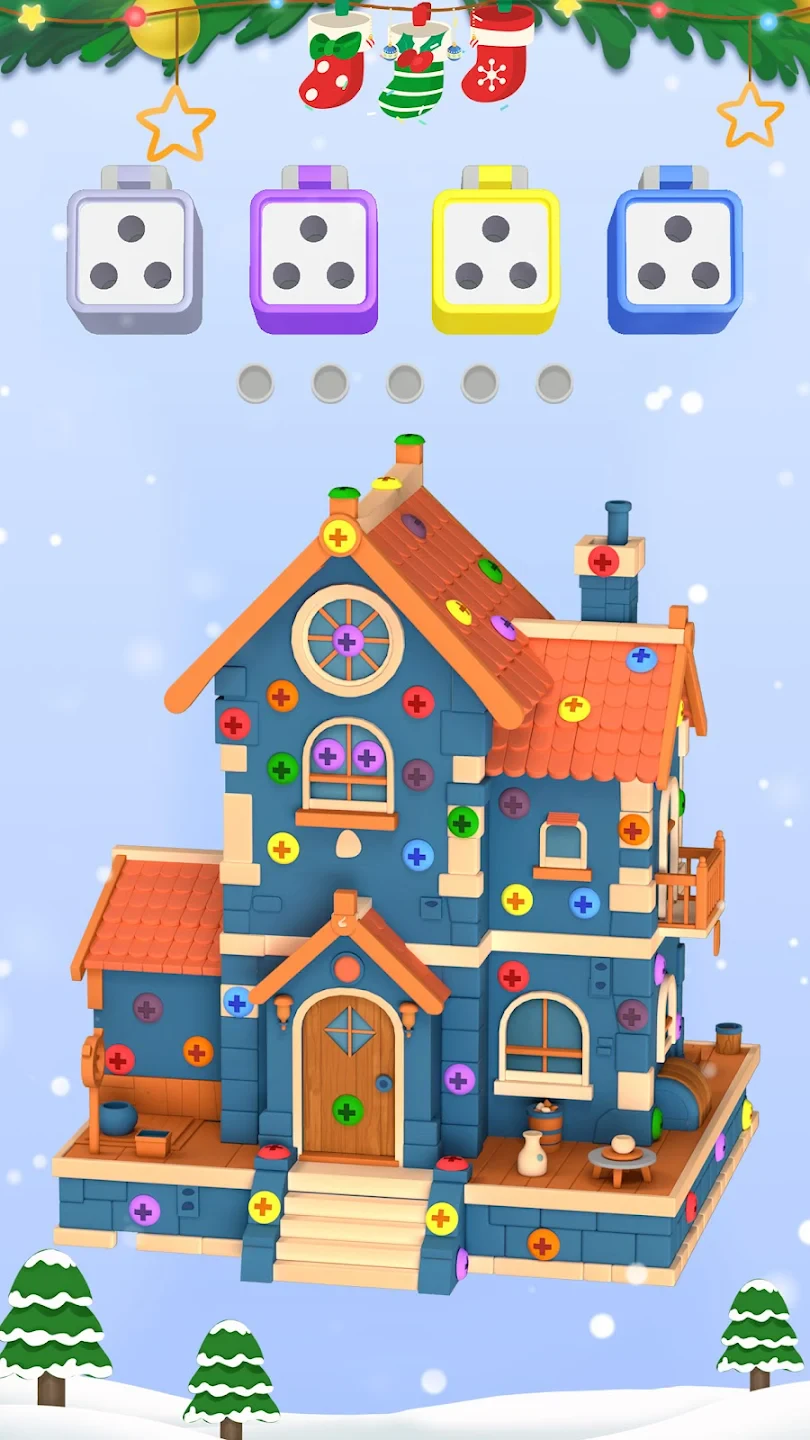810x1440 pixels.
Task: Tap the orange screw on the left annex wall
Action: point(197,1051)
